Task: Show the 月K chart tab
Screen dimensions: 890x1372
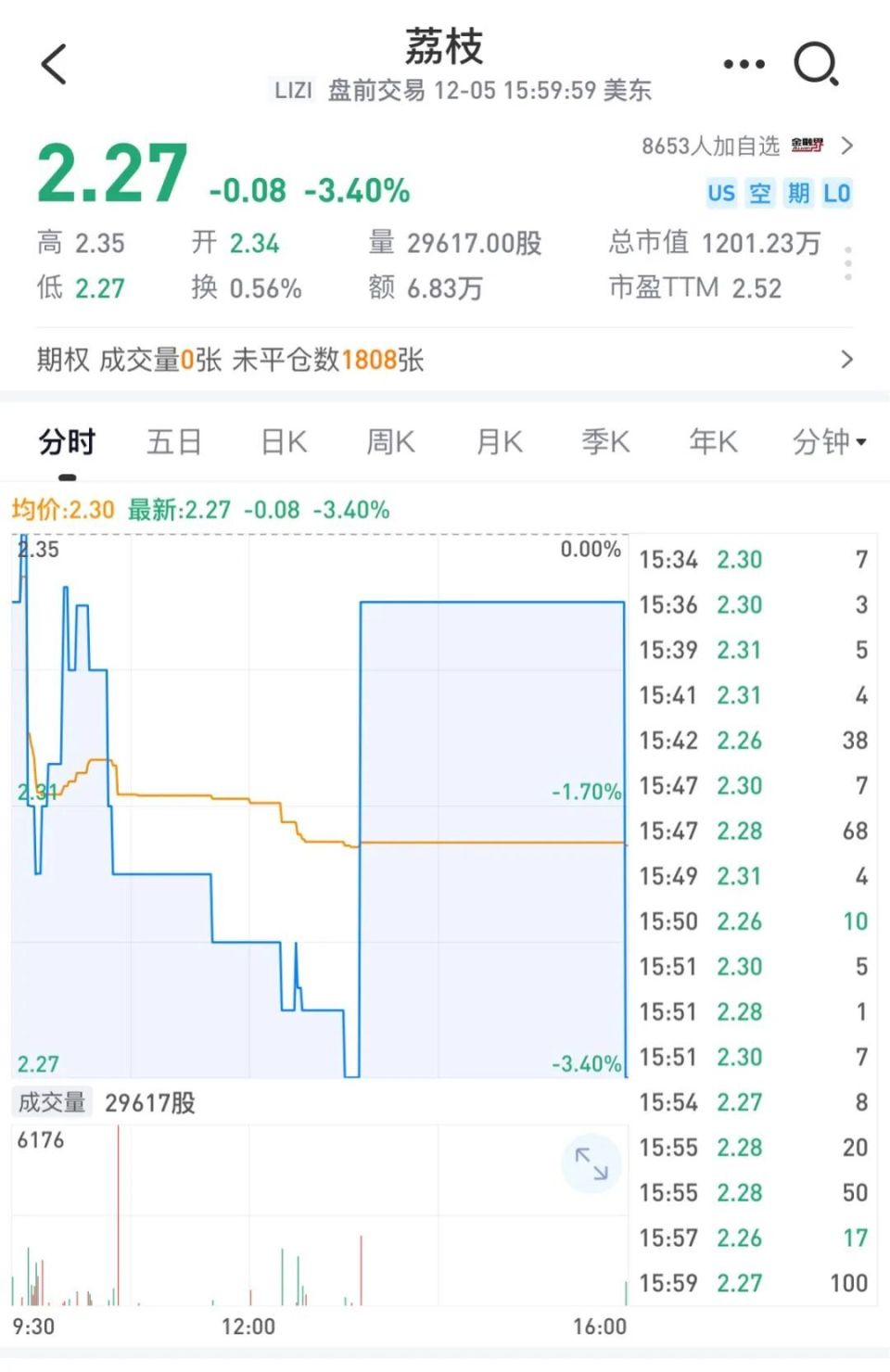Action: click(x=499, y=442)
